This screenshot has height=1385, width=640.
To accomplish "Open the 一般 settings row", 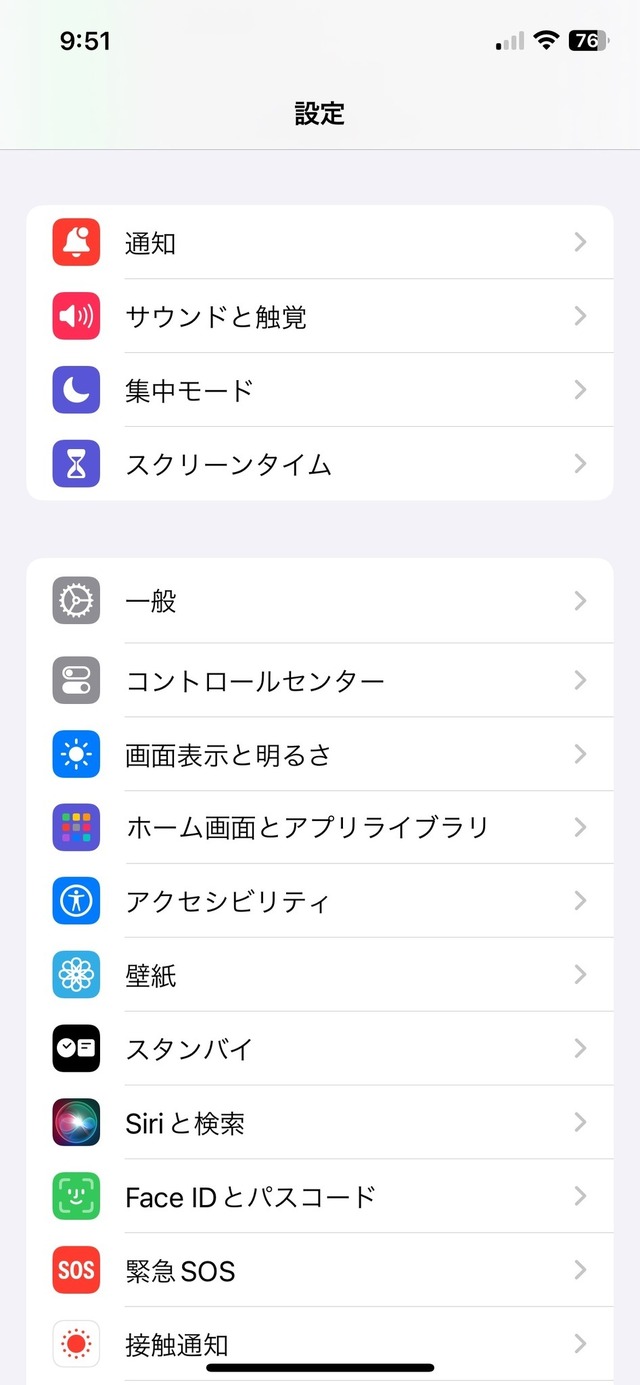I will (319, 601).
